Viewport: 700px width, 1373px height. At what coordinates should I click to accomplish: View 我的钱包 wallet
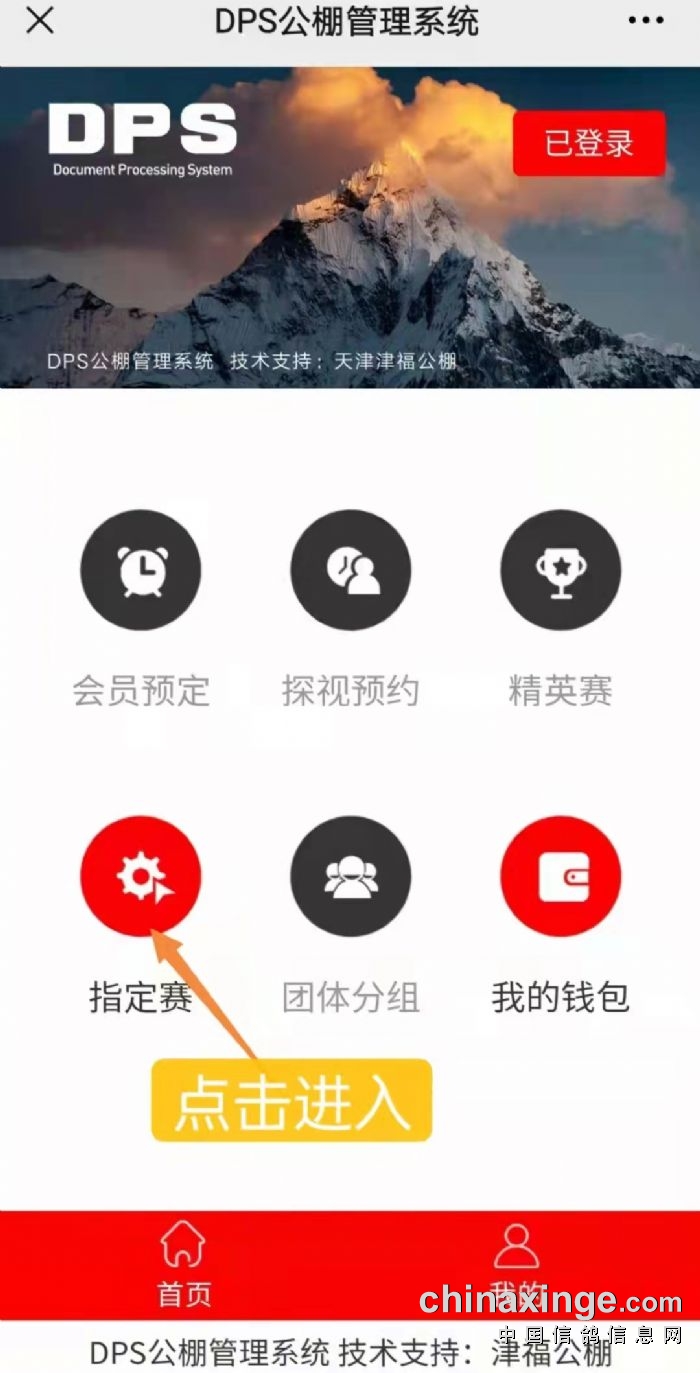tap(560, 877)
